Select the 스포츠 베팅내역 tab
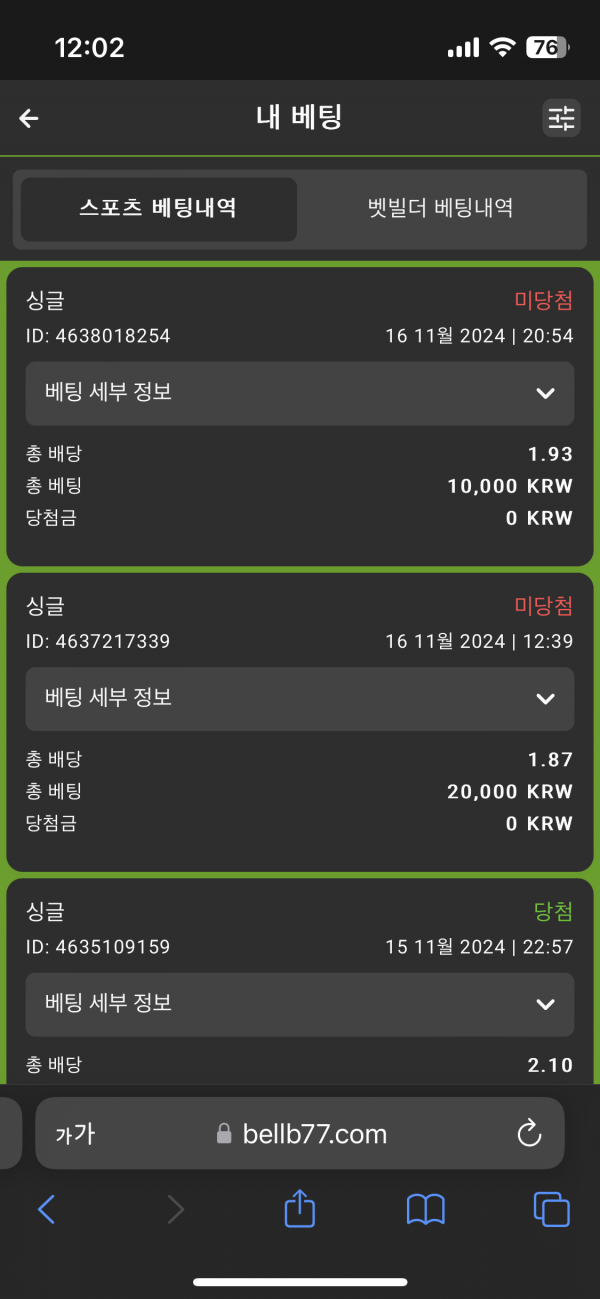 (x=158, y=209)
